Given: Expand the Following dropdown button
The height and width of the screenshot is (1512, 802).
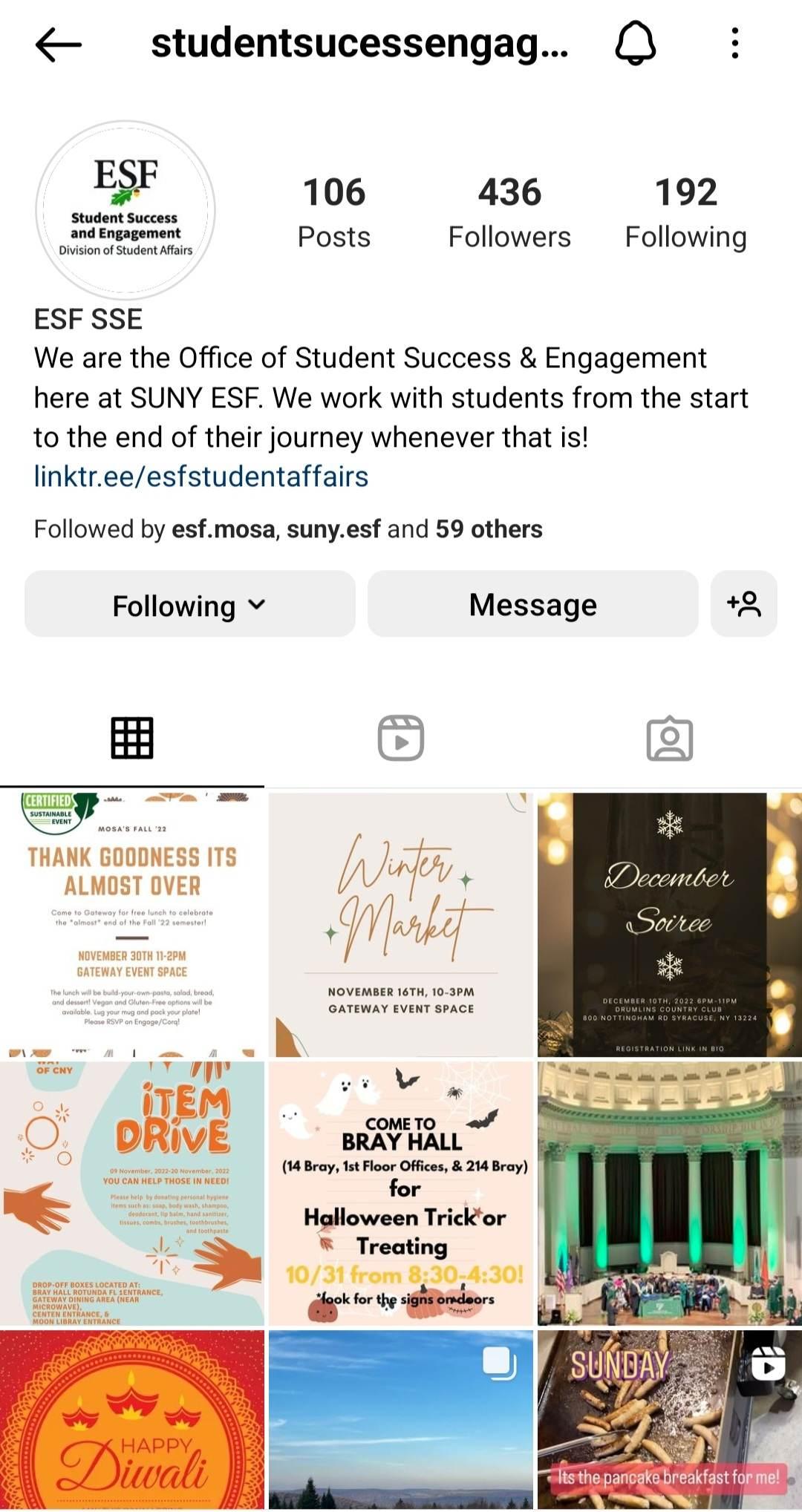Looking at the screenshot, I should [x=189, y=604].
